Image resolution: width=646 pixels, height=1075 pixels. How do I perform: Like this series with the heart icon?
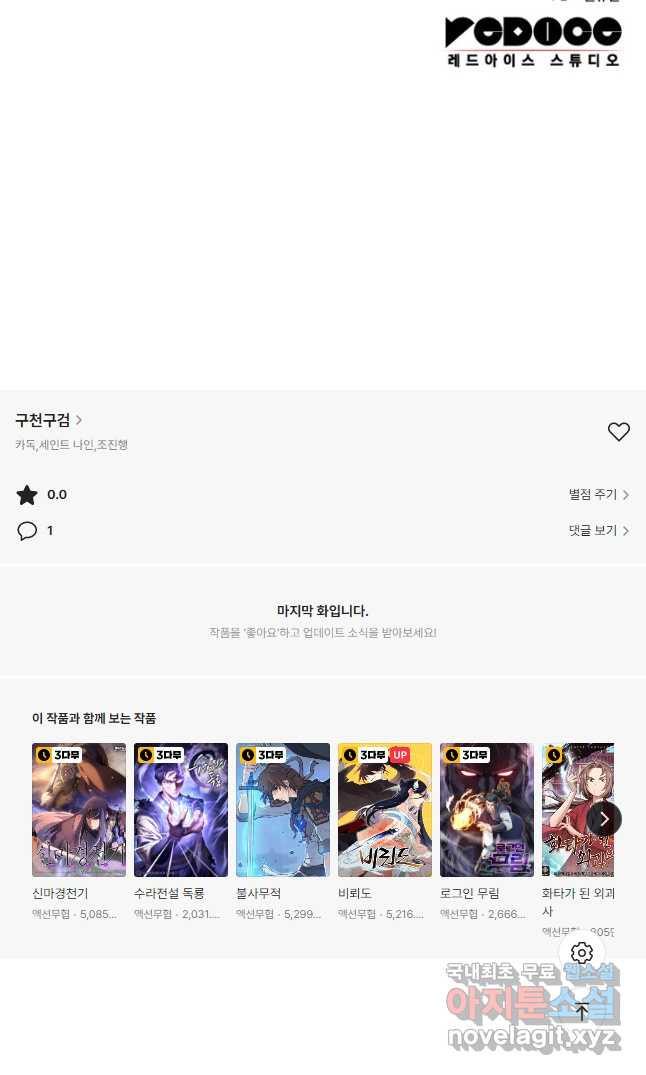619,432
